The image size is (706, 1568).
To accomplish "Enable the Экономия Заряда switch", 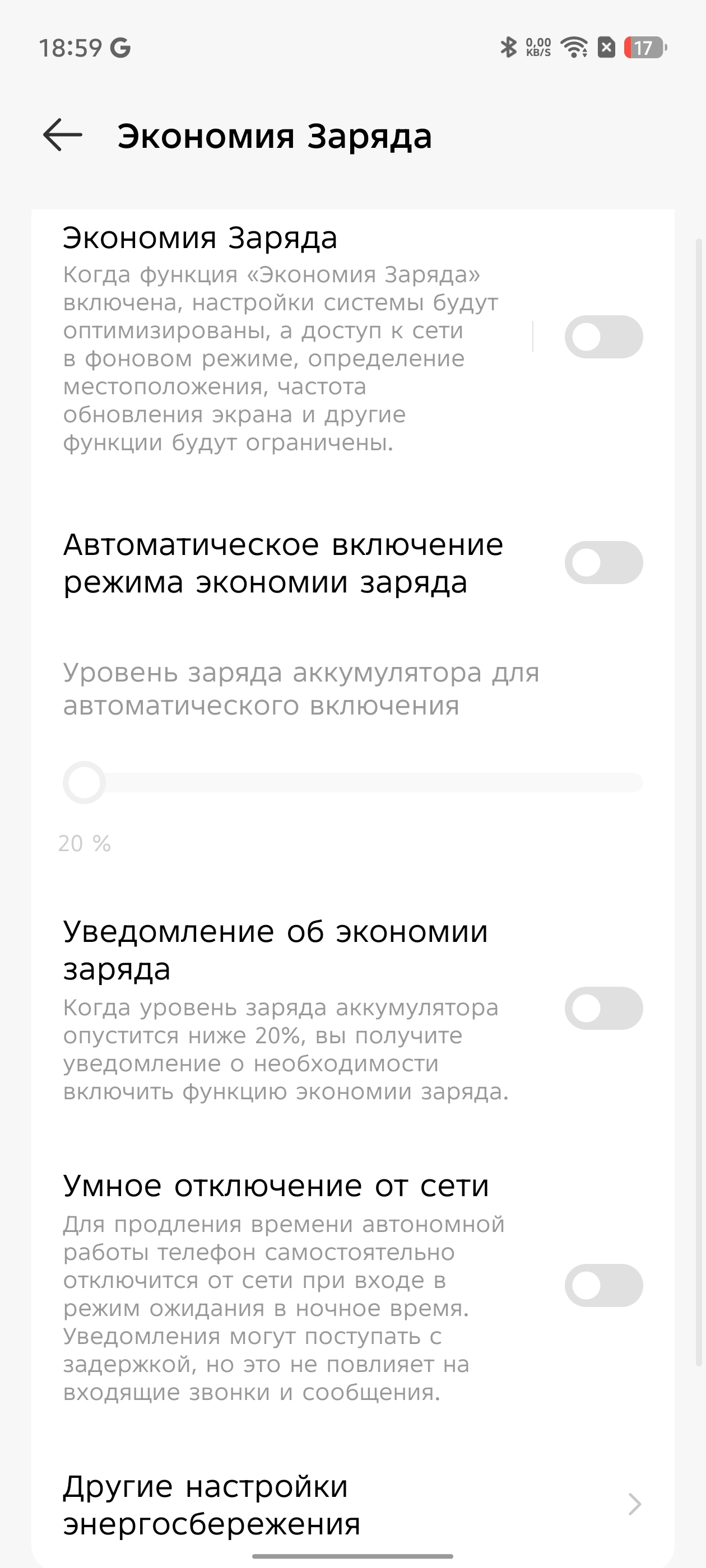I will pyautogui.click(x=603, y=337).
